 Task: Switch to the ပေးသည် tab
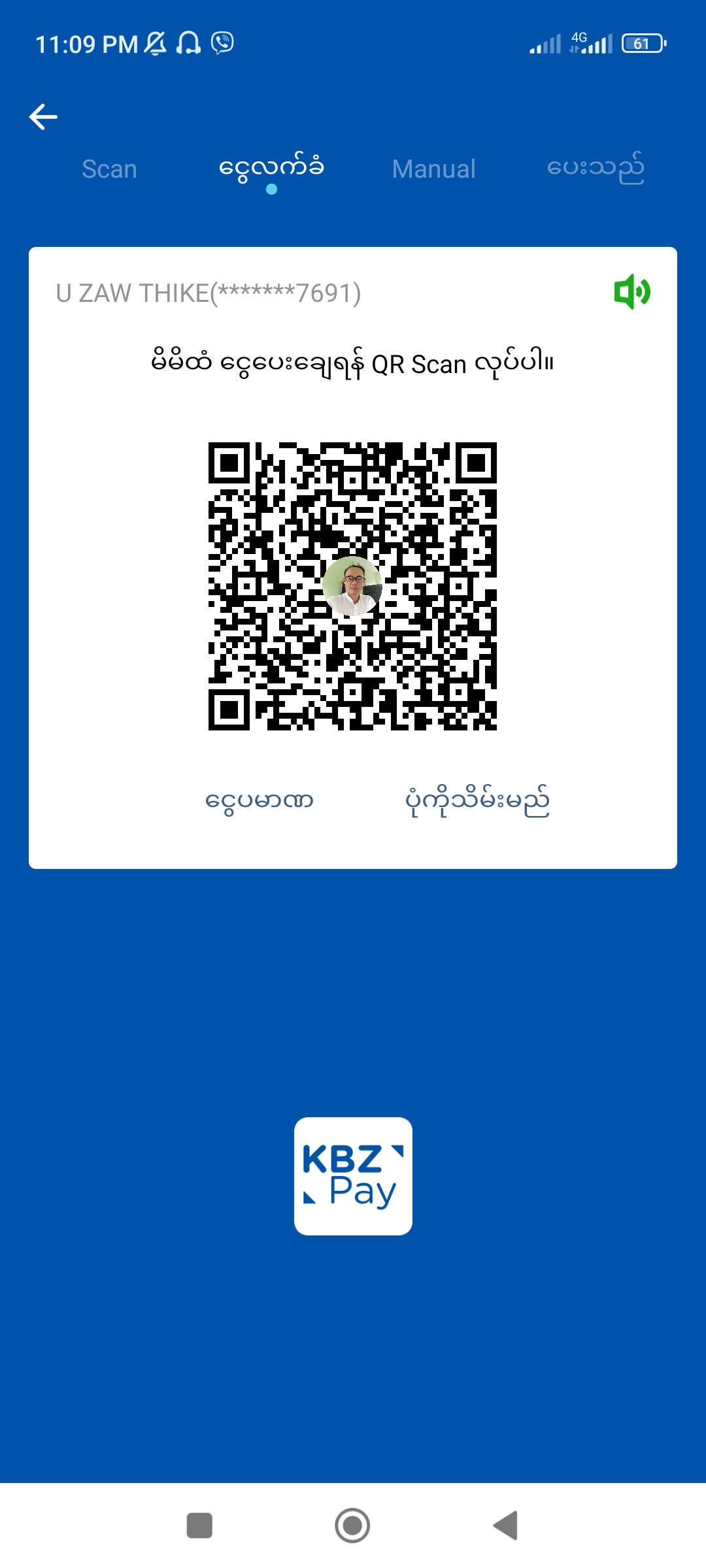(x=596, y=169)
